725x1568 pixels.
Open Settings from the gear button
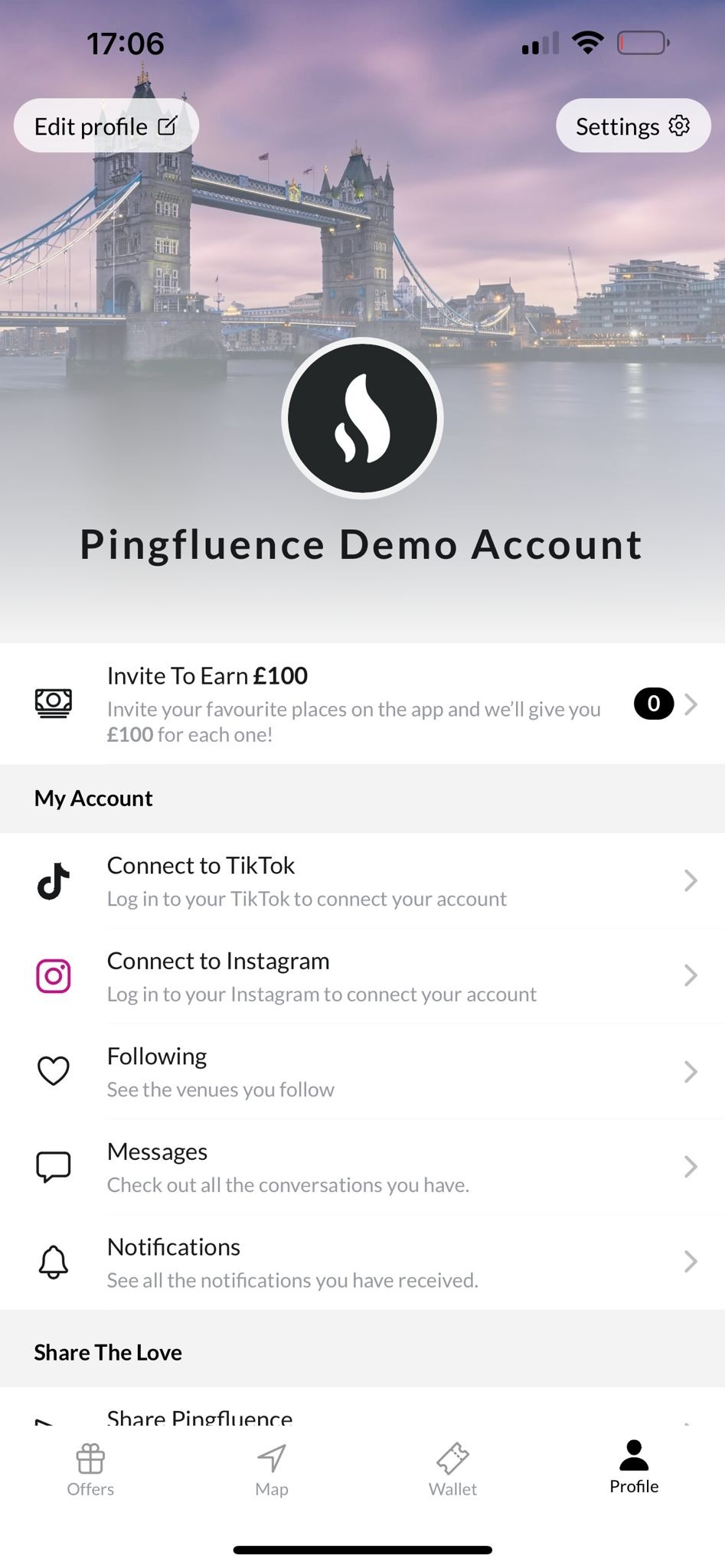(632, 126)
